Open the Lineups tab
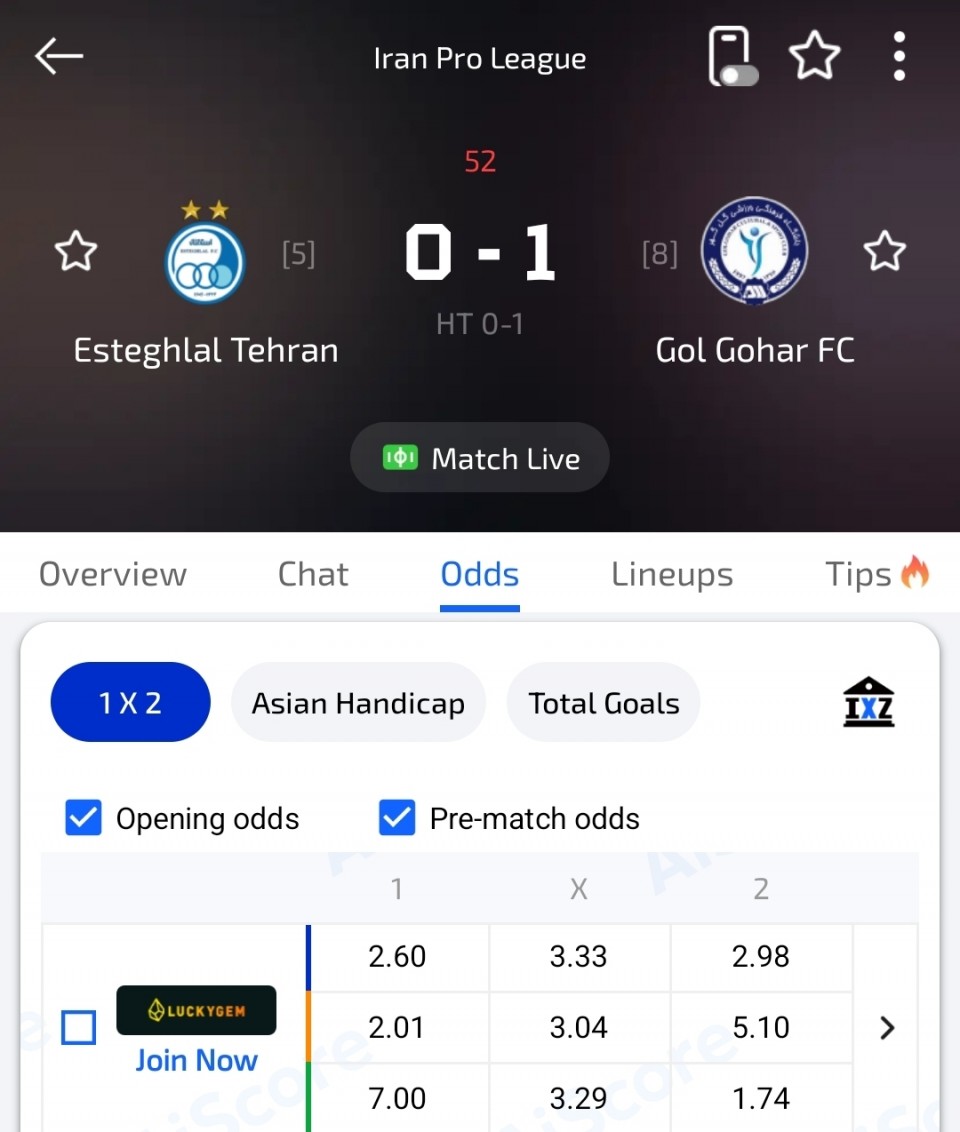 pos(672,574)
